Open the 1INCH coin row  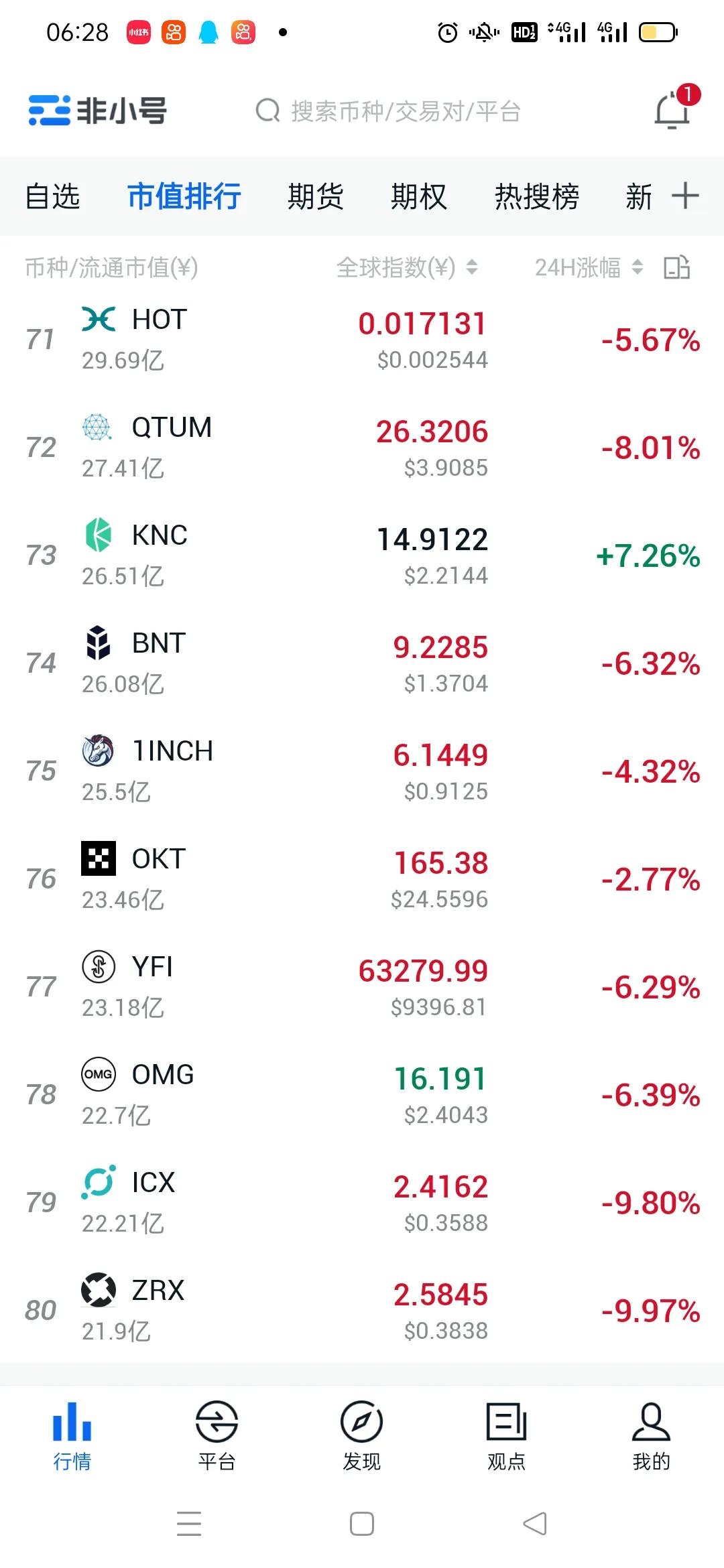coord(362,771)
